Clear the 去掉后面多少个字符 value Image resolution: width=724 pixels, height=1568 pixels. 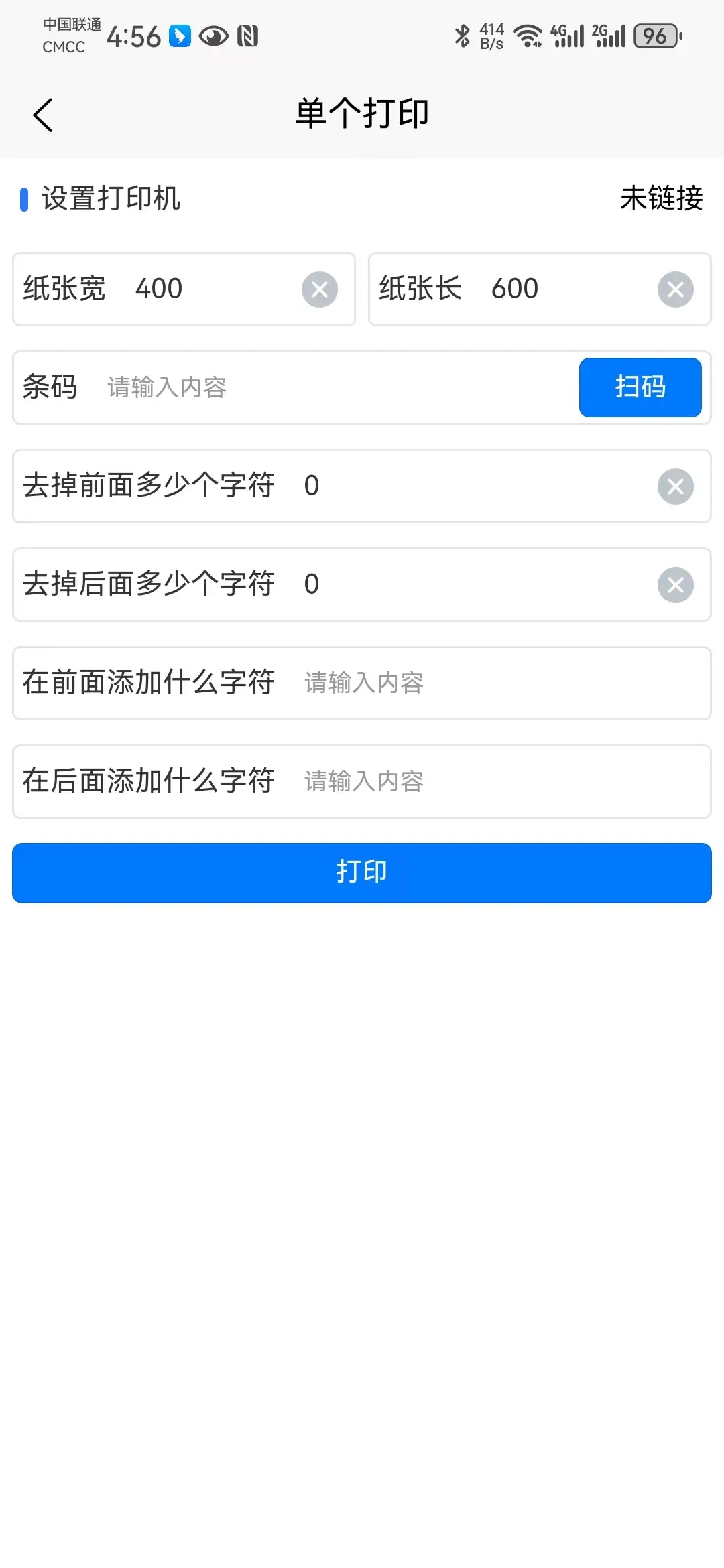pos(675,585)
